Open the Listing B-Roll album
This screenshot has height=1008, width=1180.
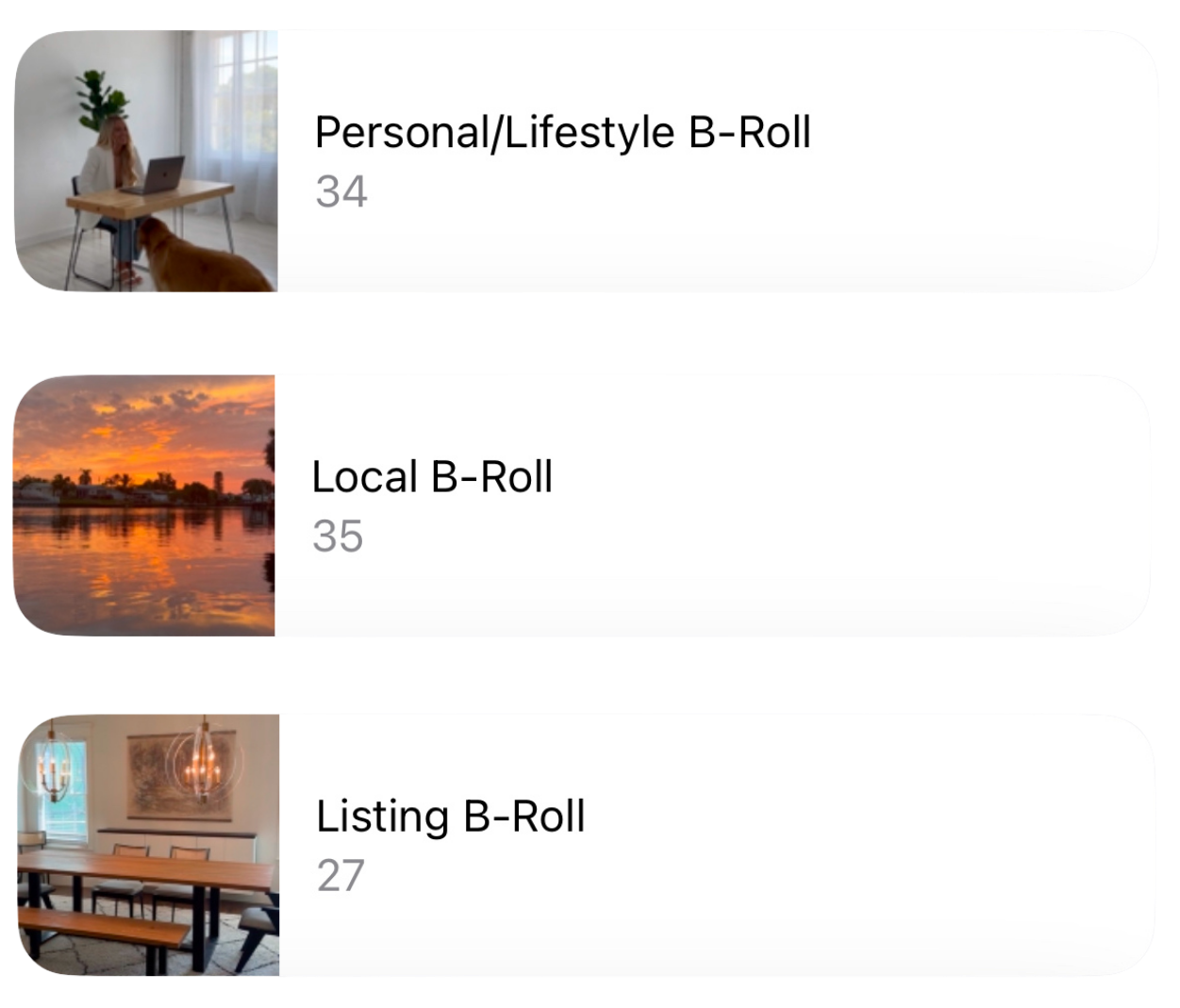(585, 845)
